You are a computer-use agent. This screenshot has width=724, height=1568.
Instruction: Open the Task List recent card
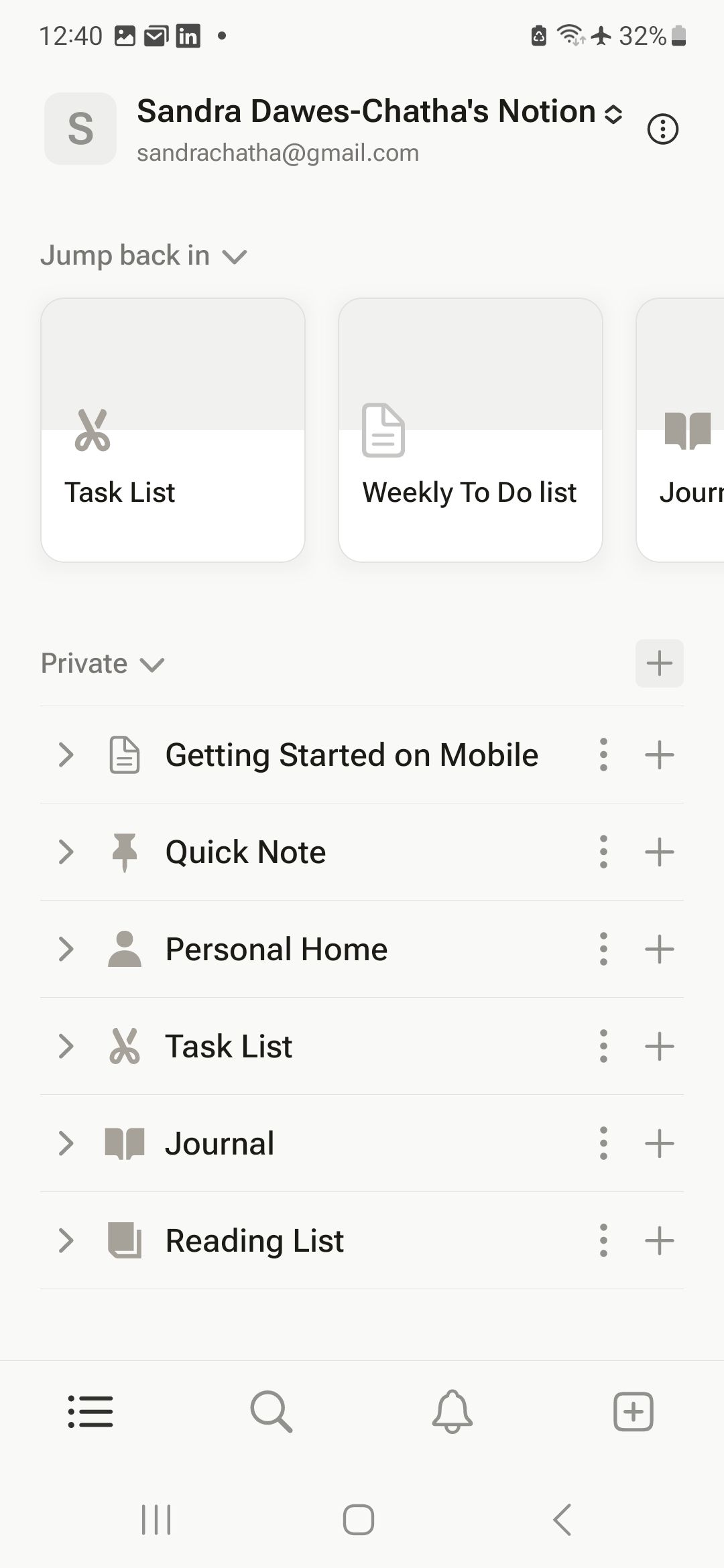pos(173,430)
